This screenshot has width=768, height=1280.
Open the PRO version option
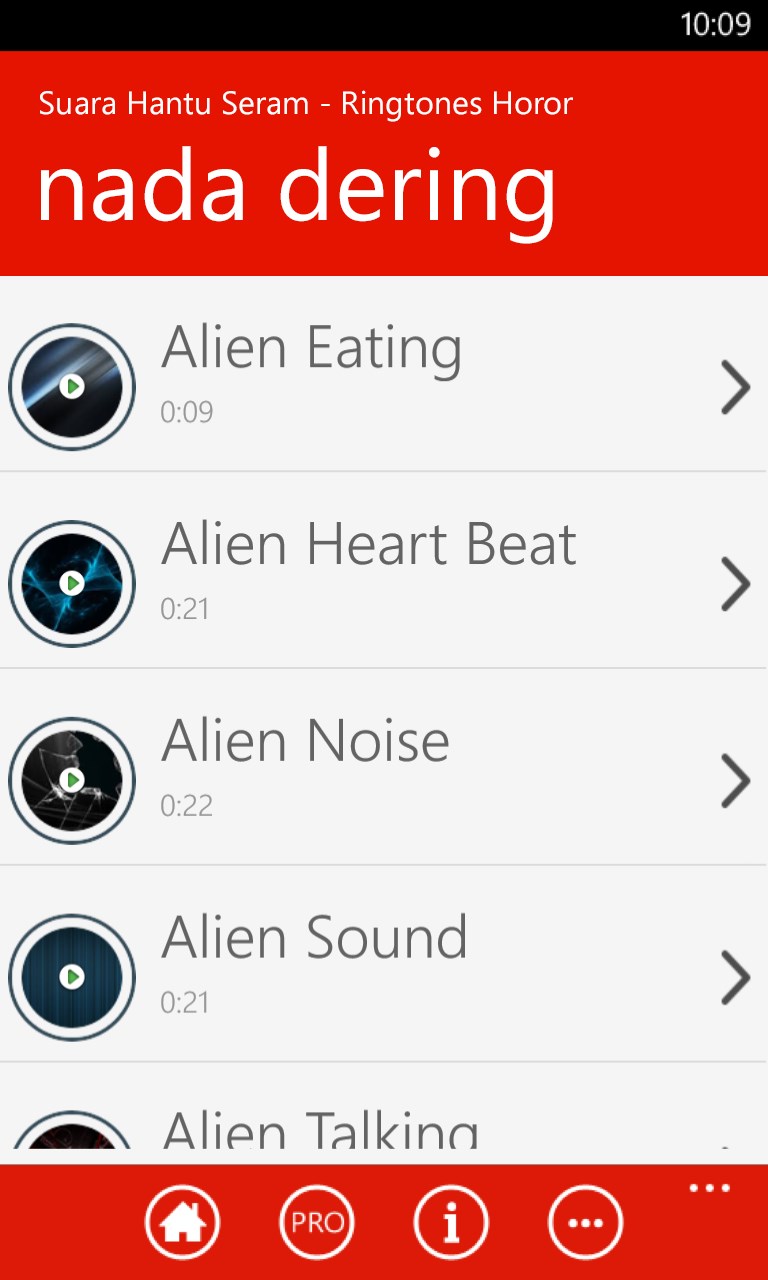(317, 1222)
